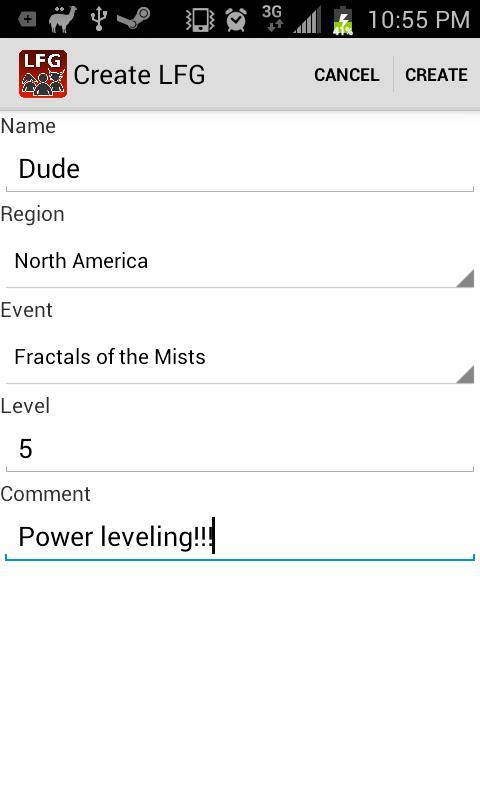
Task: Tap CANCEL to discard the LFG
Action: click(346, 75)
